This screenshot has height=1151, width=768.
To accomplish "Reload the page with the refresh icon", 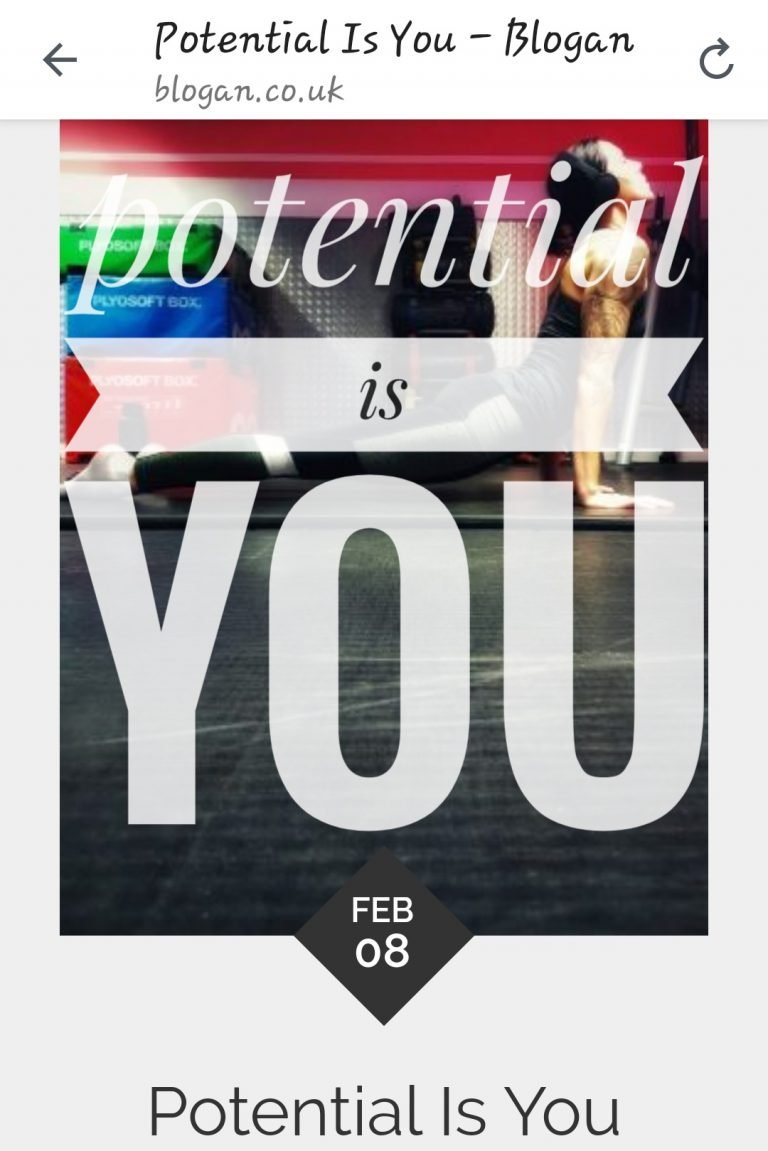I will click(716, 61).
